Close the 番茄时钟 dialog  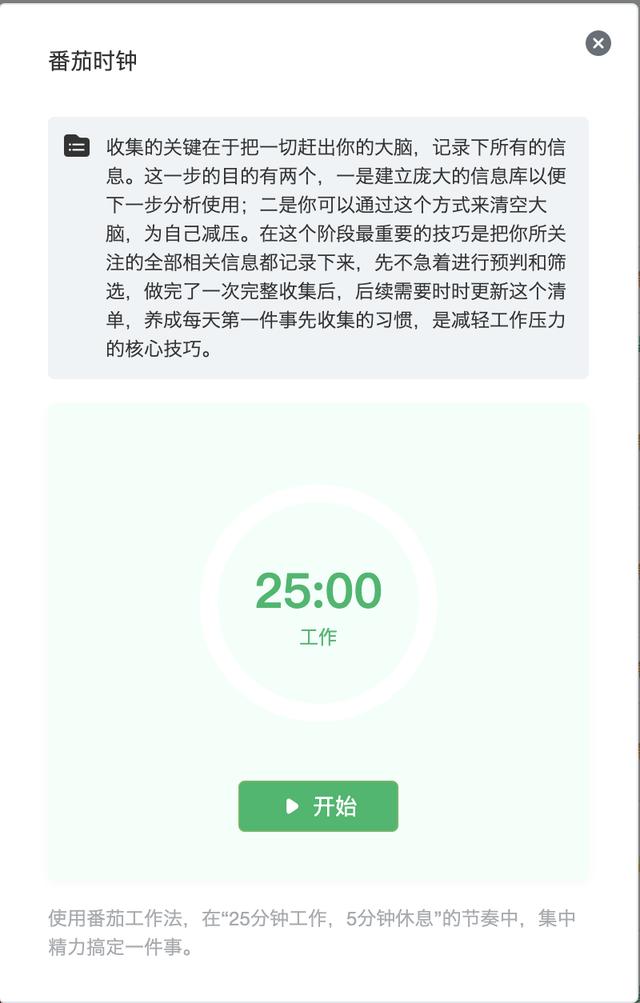coord(598,43)
